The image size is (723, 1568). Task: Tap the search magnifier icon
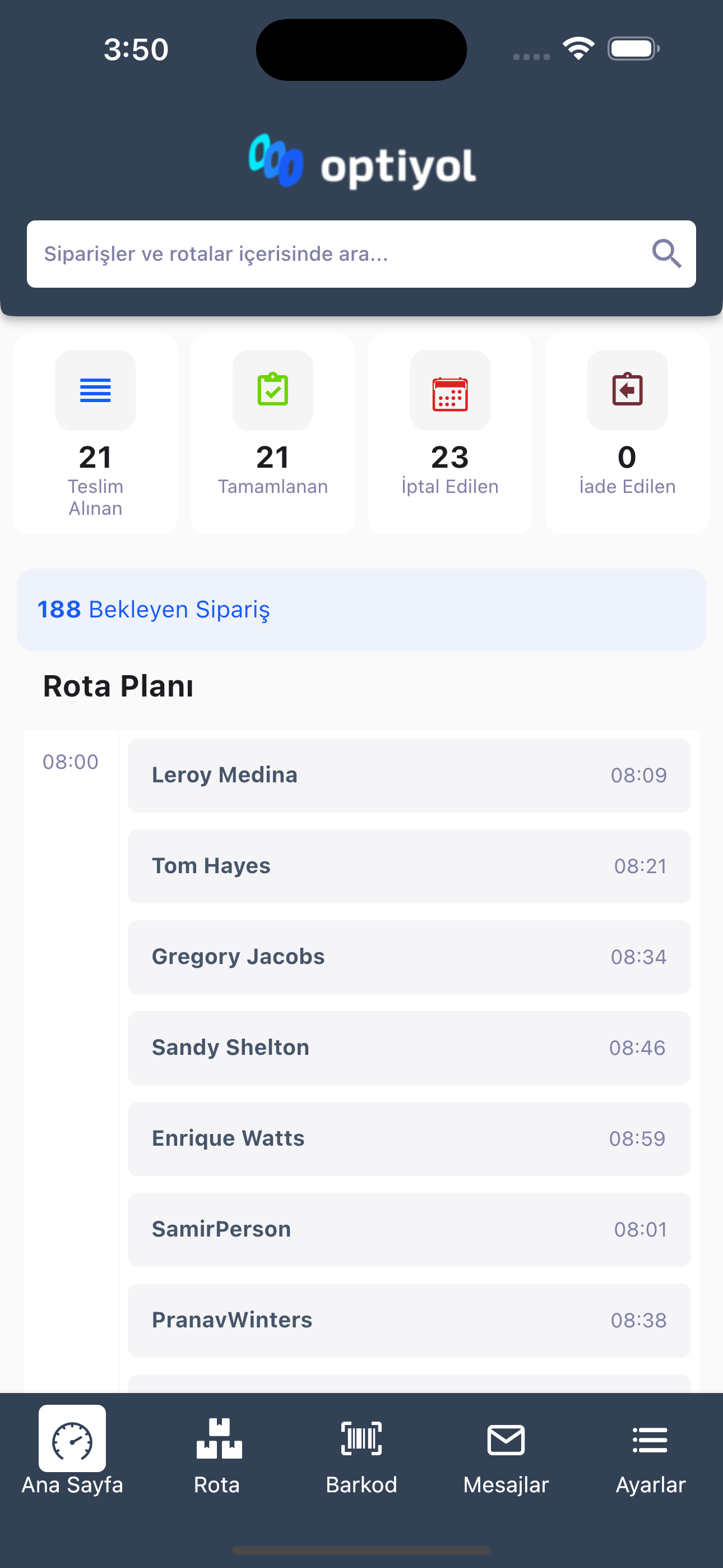[666, 254]
